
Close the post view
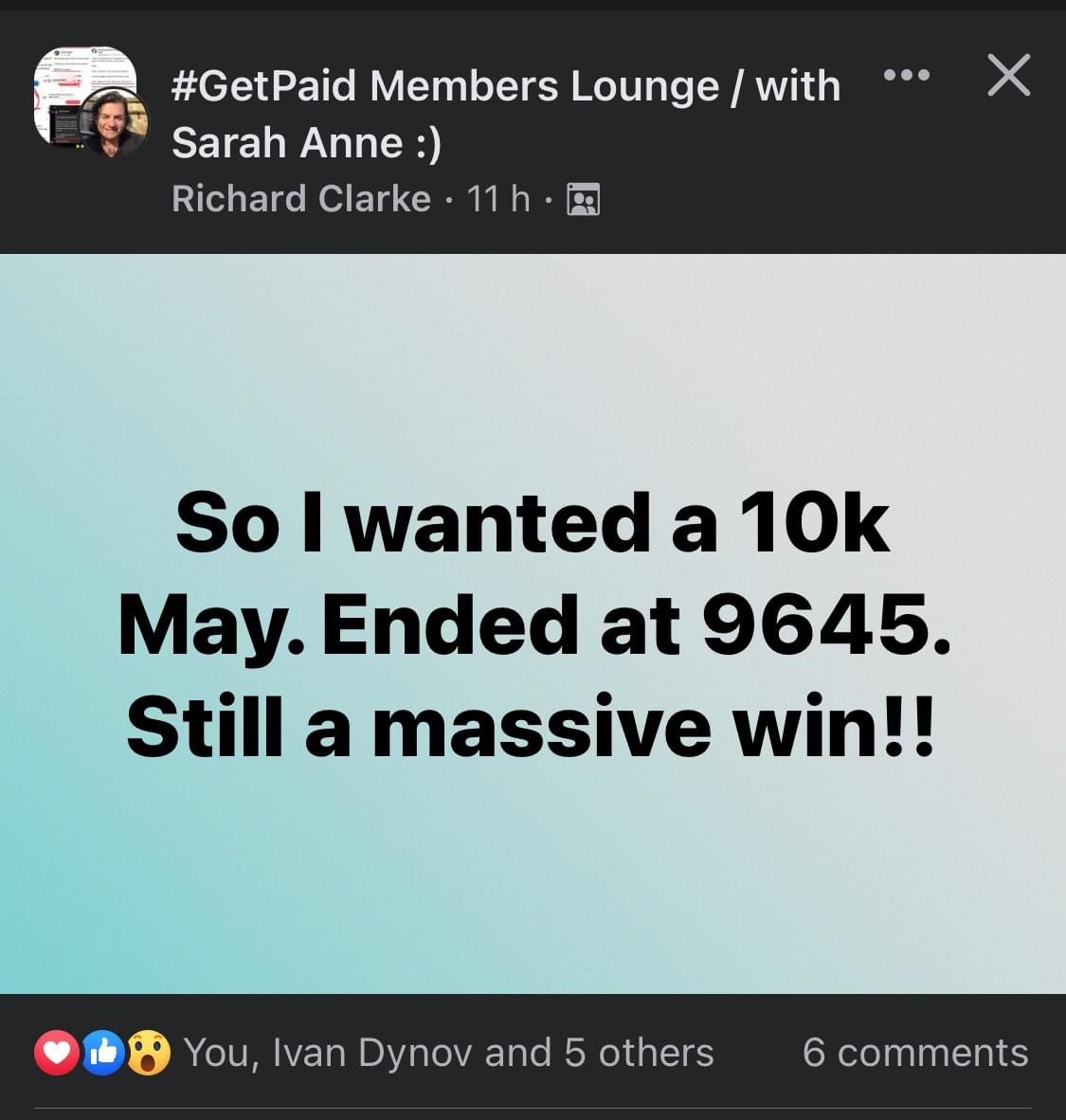(1008, 76)
